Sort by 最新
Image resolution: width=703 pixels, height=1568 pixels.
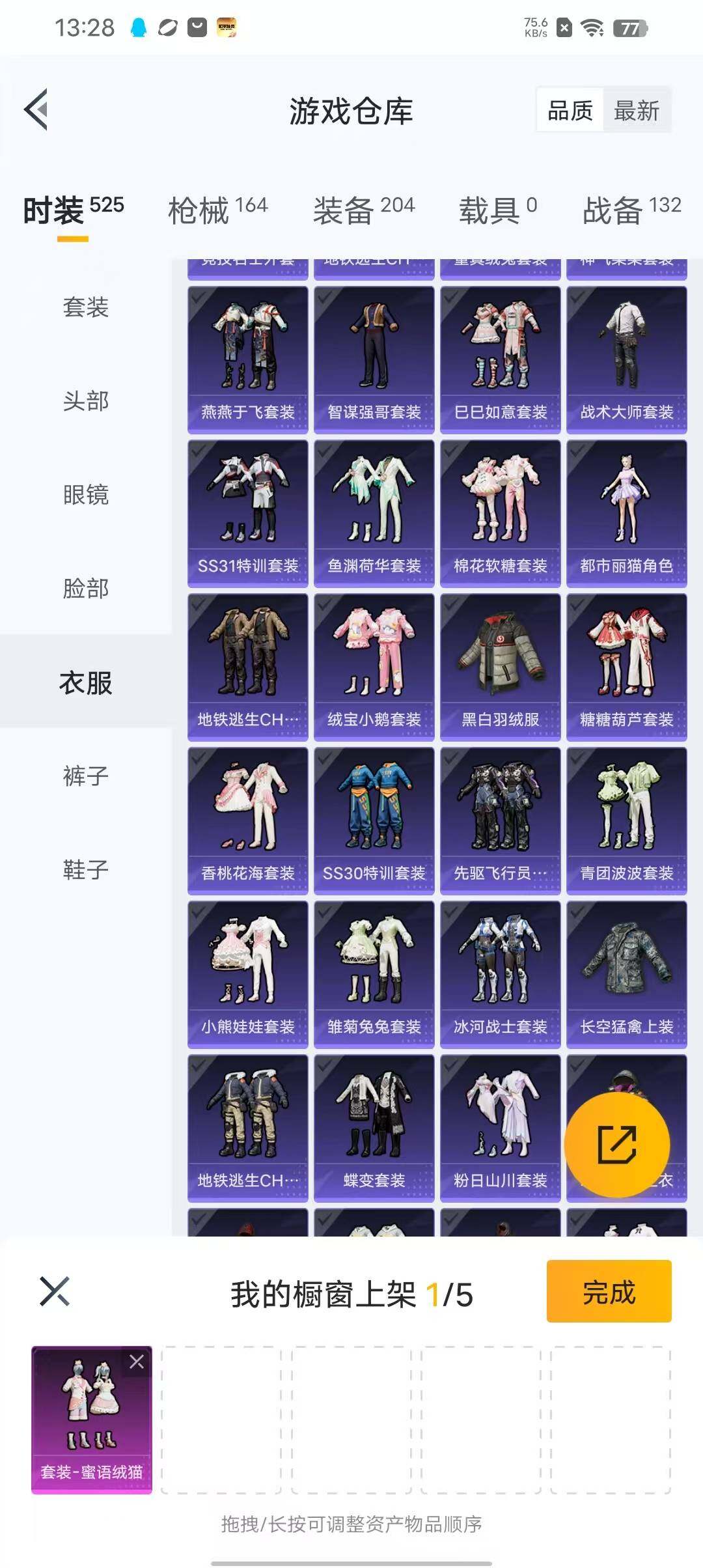pyautogui.click(x=636, y=111)
